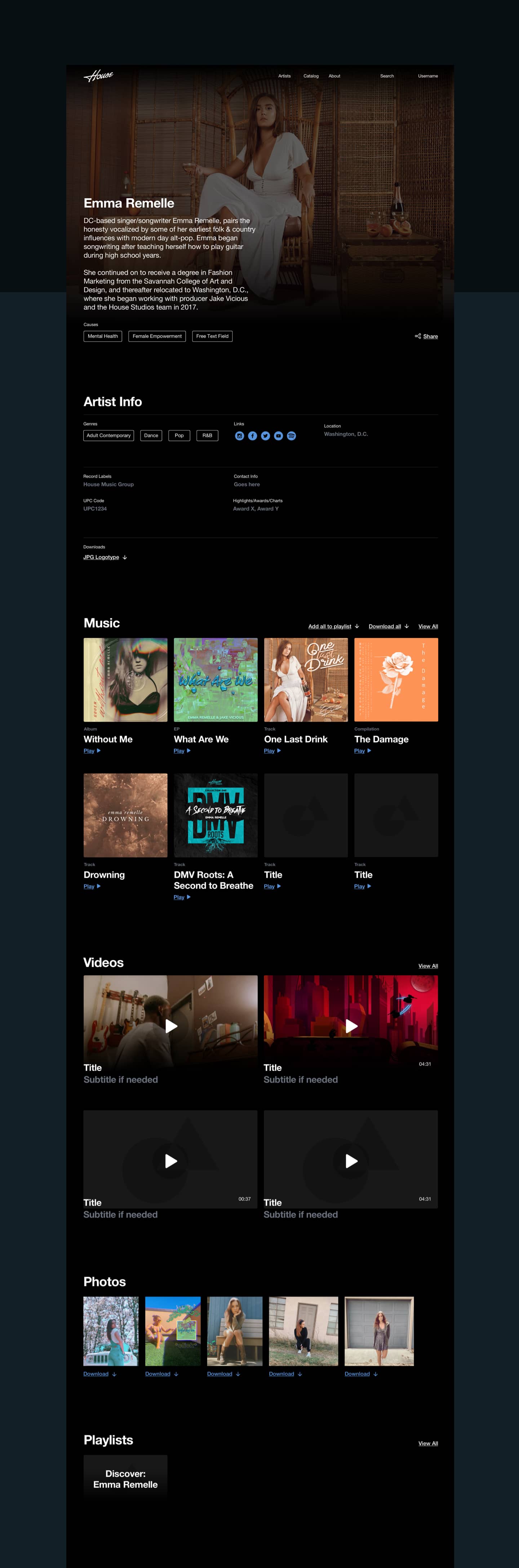Open Search in the top bar

click(387, 76)
